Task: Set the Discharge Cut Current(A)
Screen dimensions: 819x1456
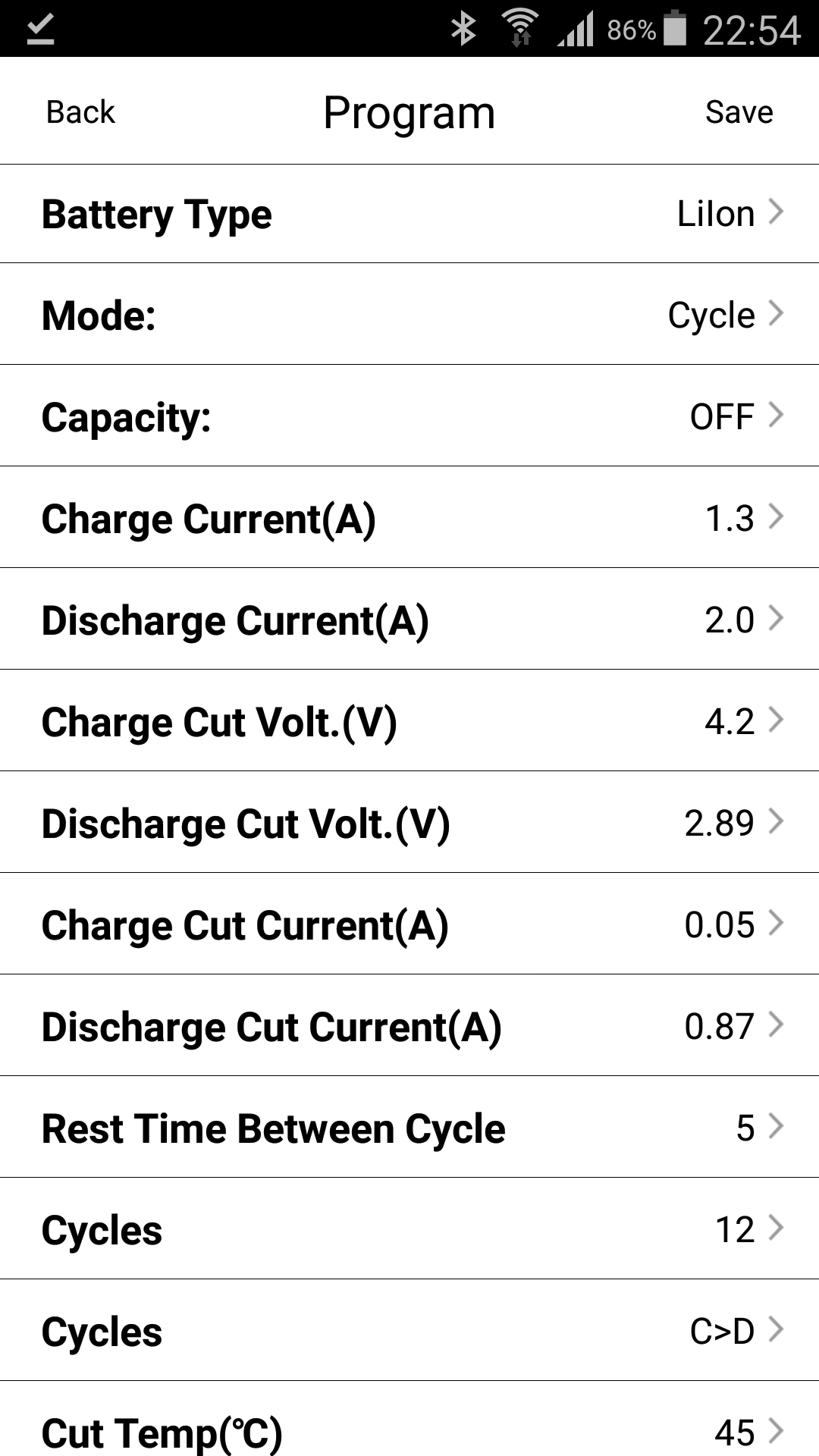Action: pos(409,1026)
